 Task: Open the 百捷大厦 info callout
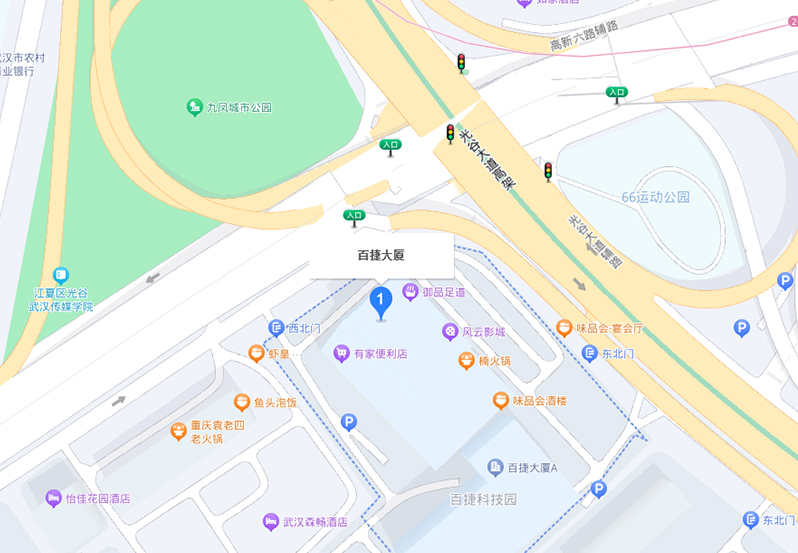tap(381, 256)
